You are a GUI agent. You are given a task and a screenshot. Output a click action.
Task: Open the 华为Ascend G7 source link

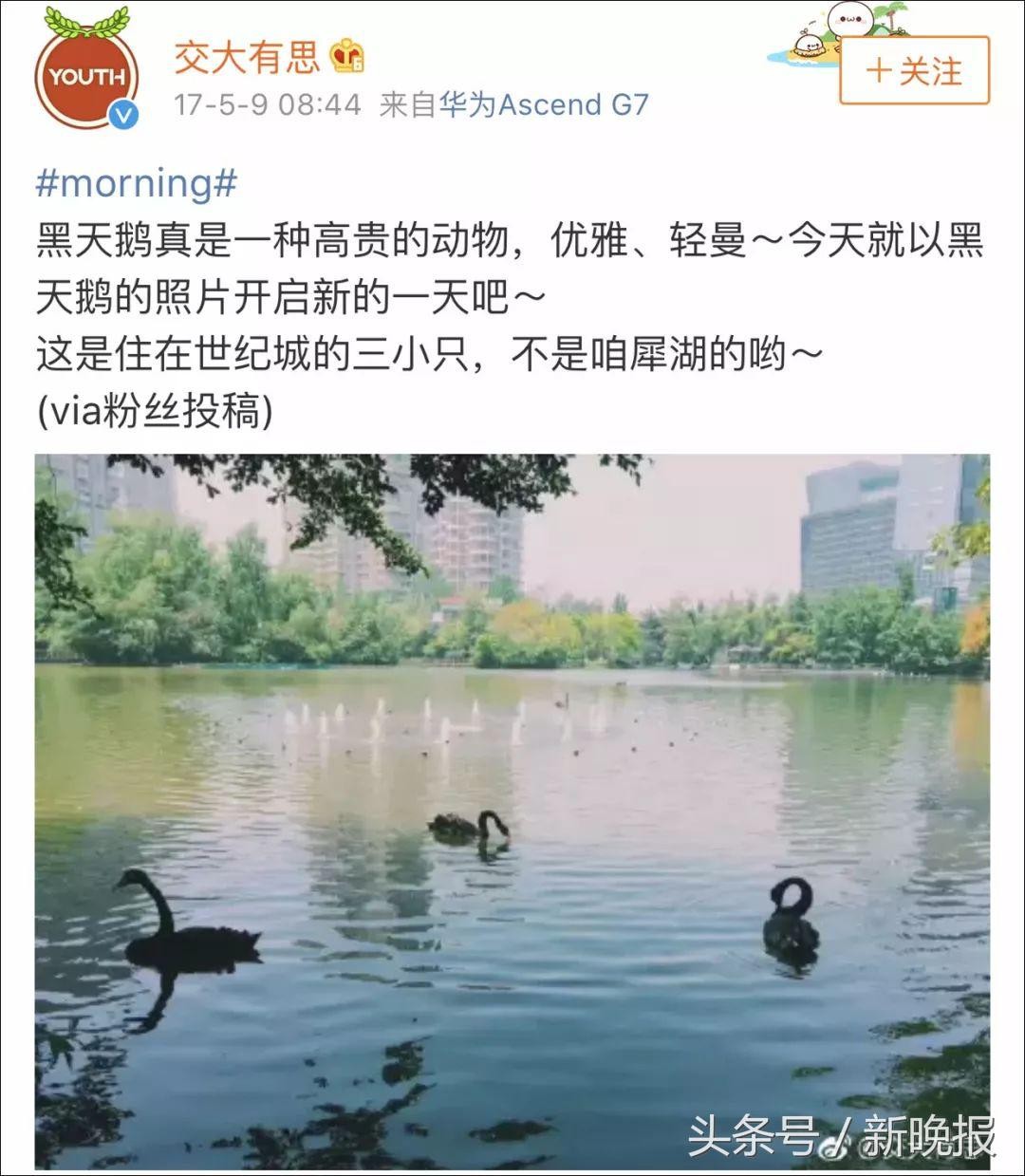coord(544,104)
